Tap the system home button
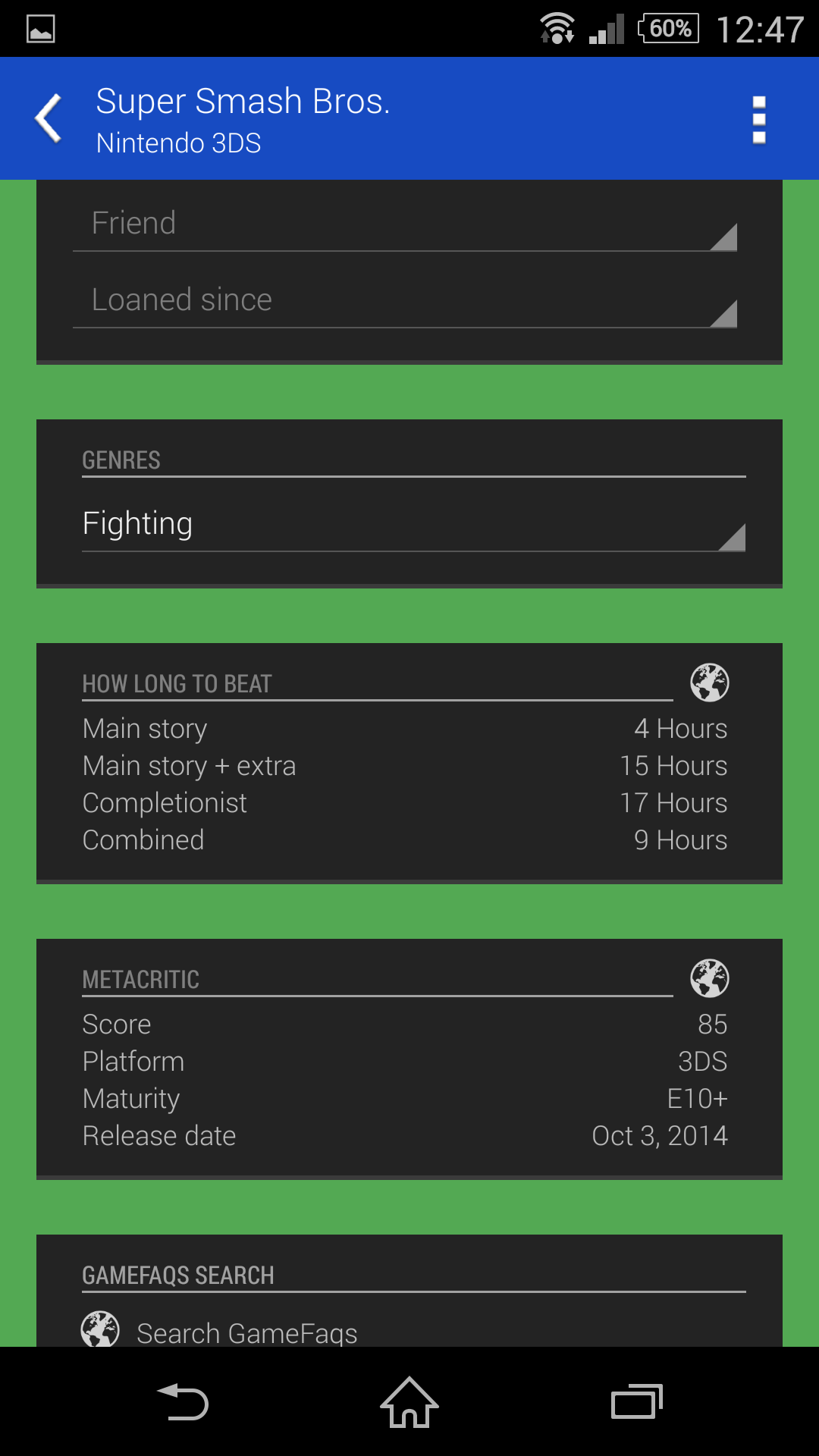 409,1403
